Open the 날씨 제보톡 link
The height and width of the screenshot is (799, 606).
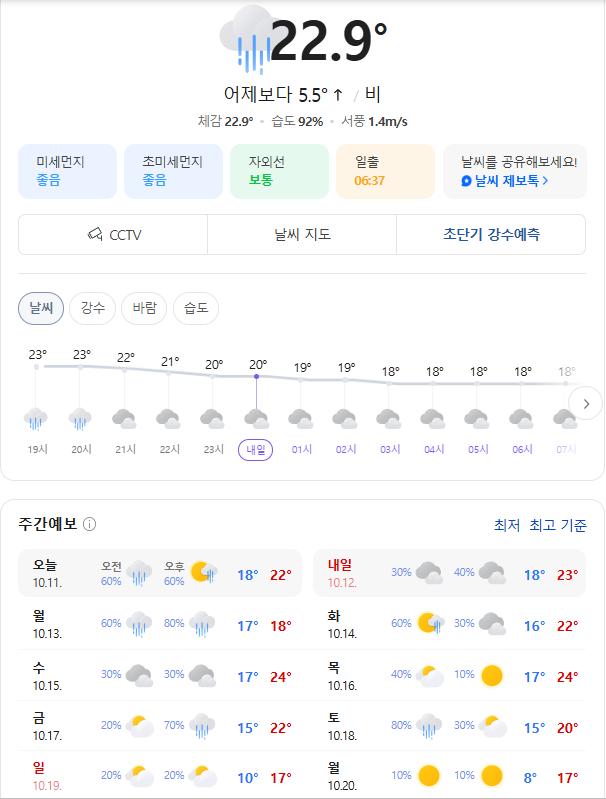point(505,181)
